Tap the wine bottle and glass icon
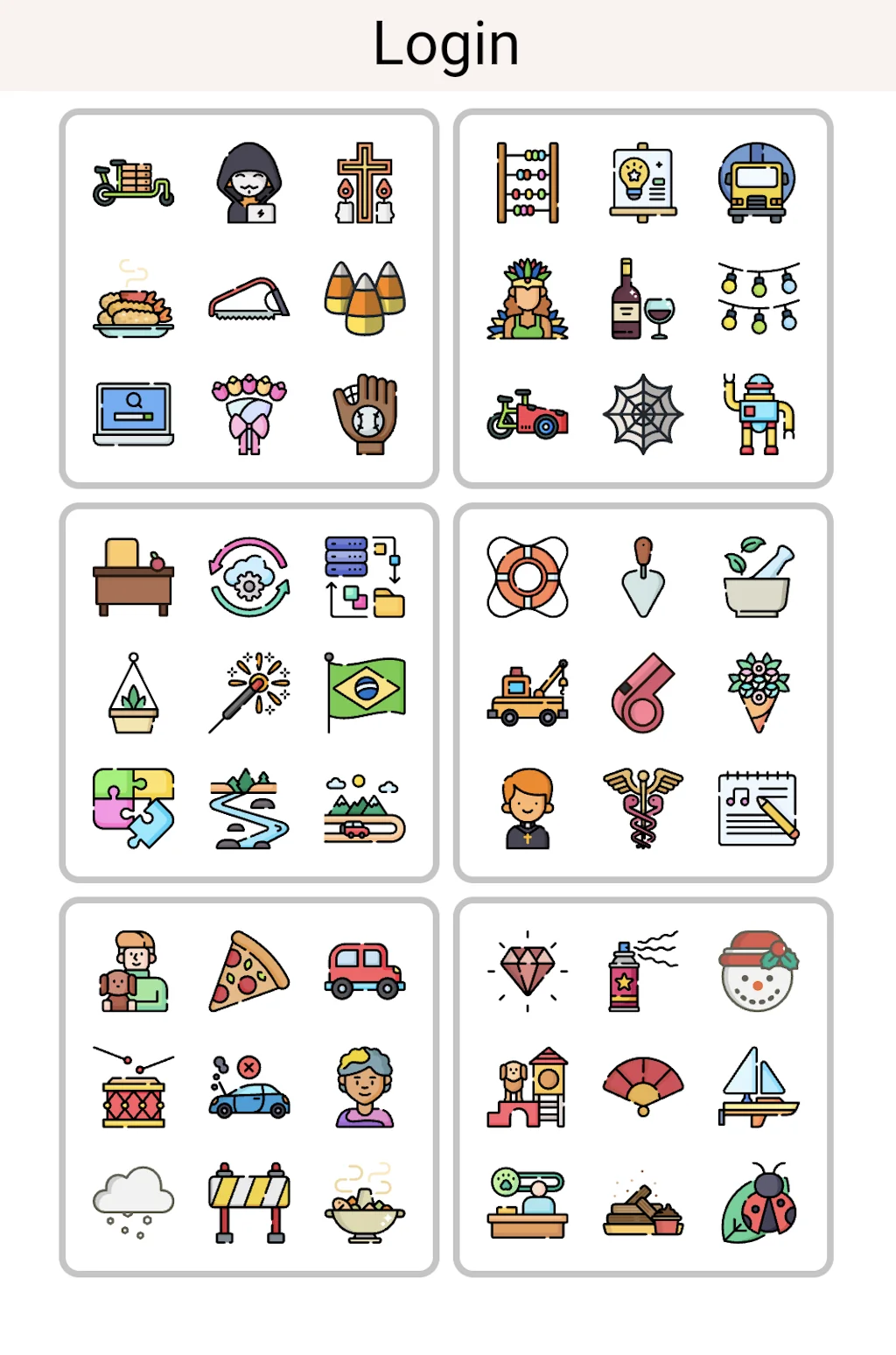The image size is (896, 1355). pyautogui.click(x=642, y=298)
